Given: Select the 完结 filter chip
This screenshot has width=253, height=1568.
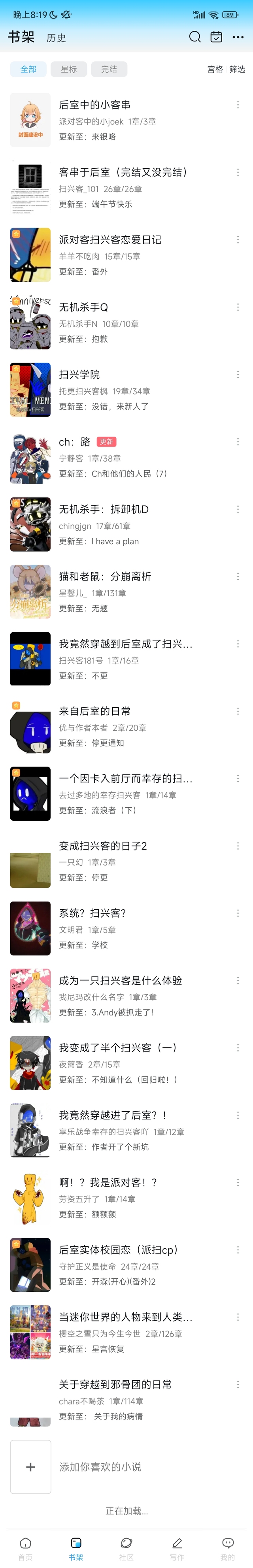Looking at the screenshot, I should pos(109,70).
